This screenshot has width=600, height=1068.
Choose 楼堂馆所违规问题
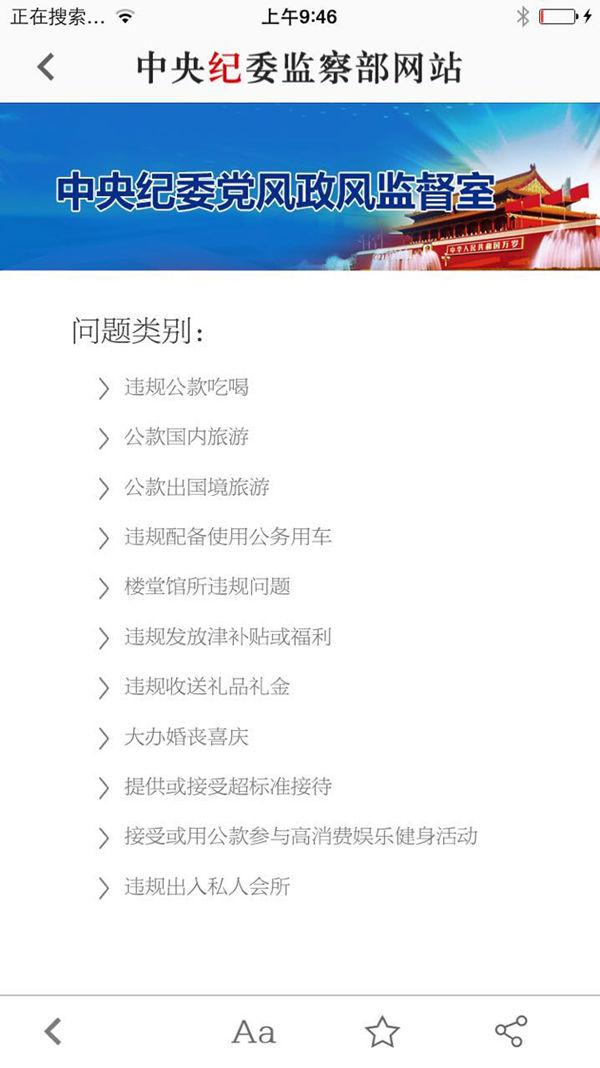(x=207, y=587)
